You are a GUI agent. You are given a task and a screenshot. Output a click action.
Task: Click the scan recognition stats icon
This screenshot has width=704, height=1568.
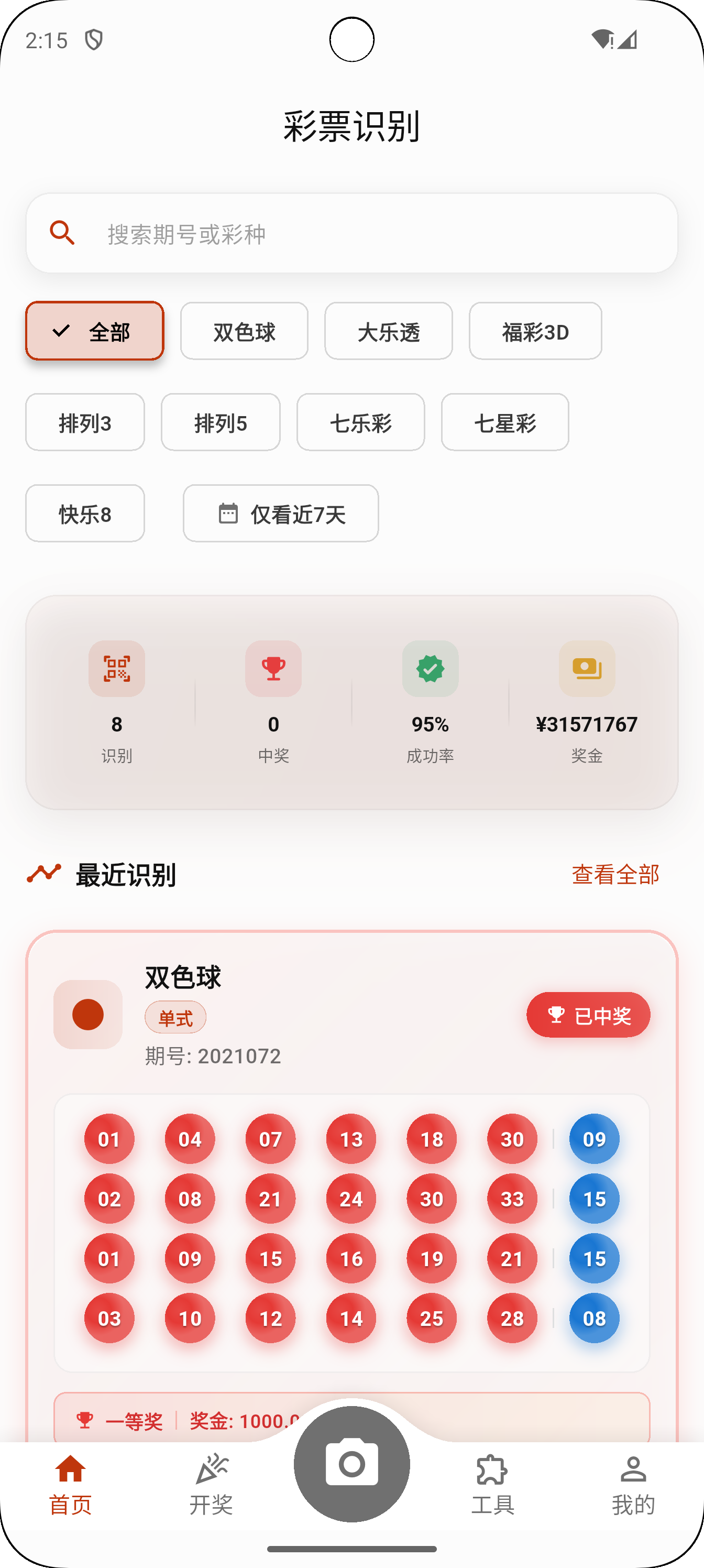point(116,668)
